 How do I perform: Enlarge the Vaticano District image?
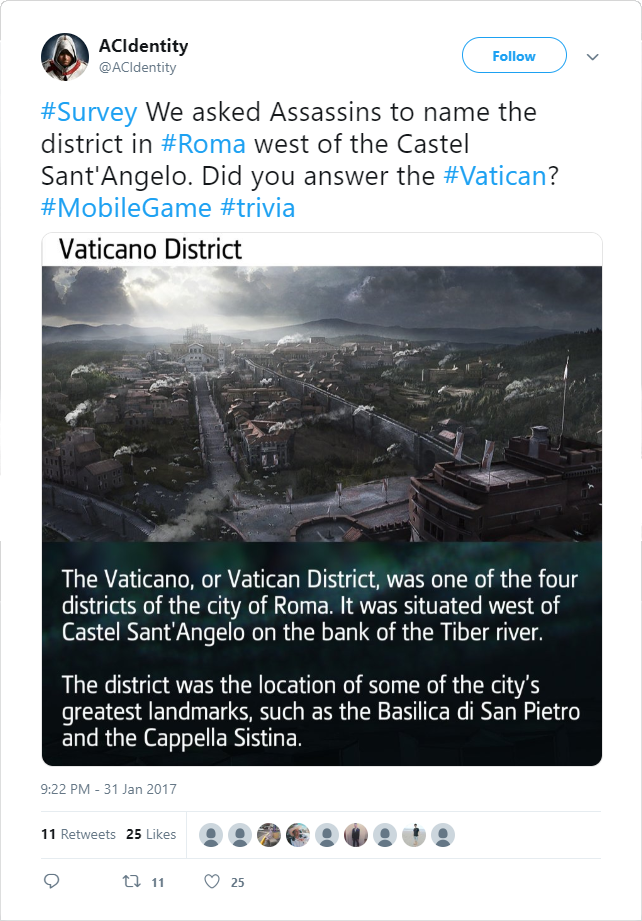(322, 500)
